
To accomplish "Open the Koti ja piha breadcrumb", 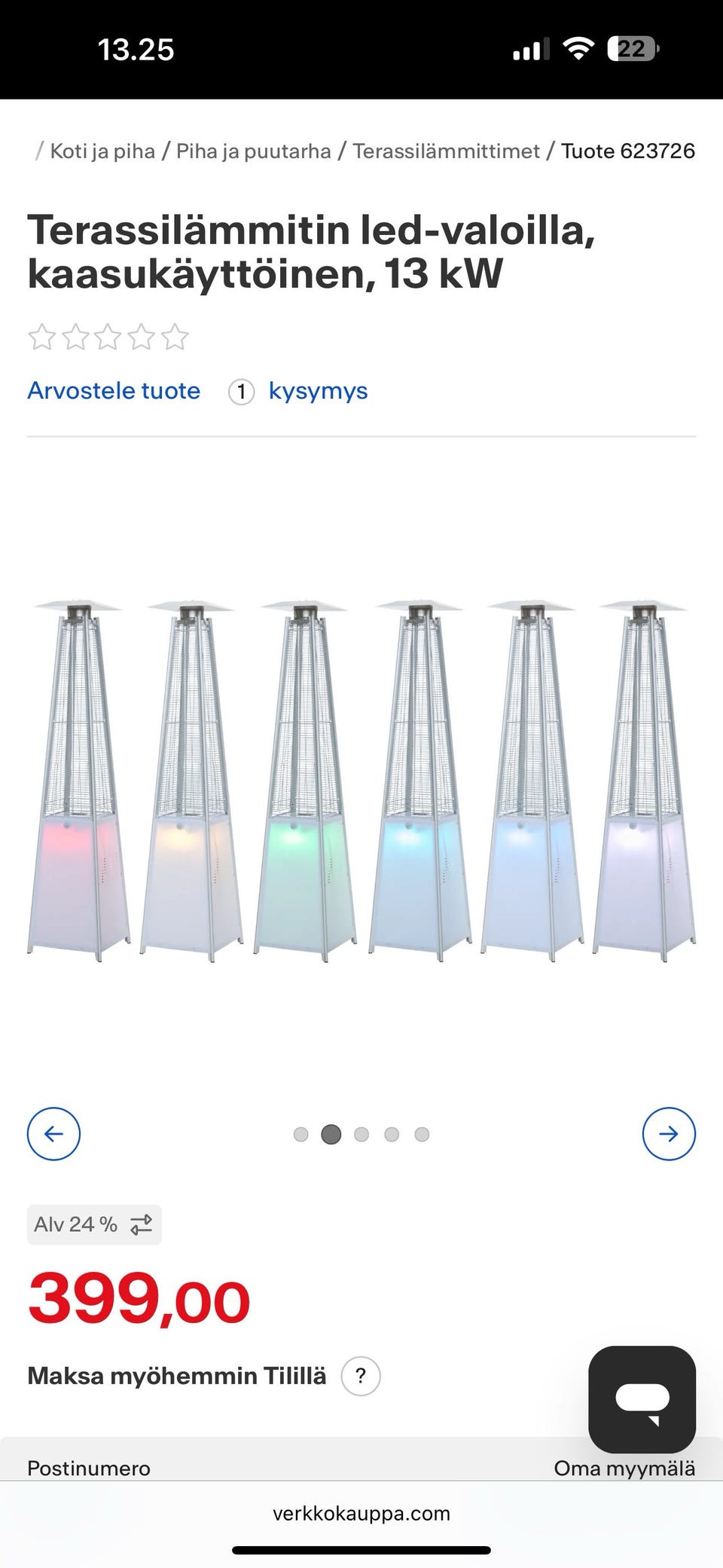I will point(102,151).
